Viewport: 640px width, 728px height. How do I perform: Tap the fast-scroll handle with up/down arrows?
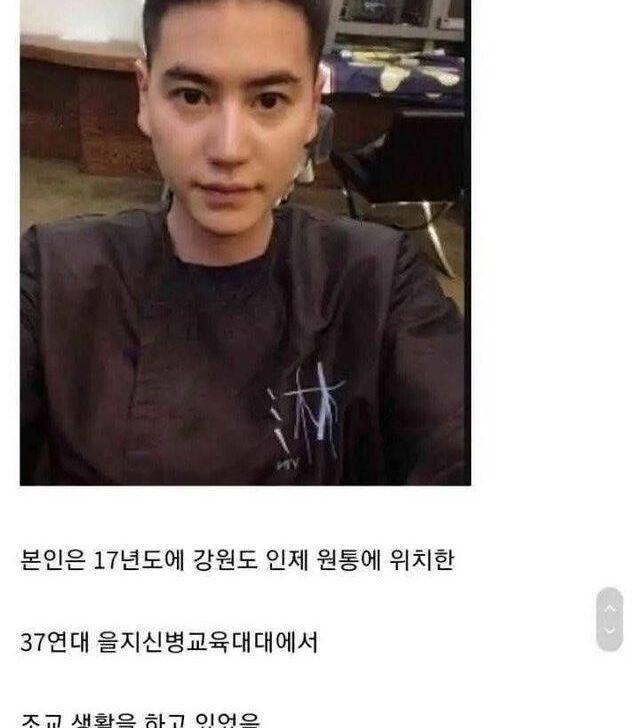(609, 619)
